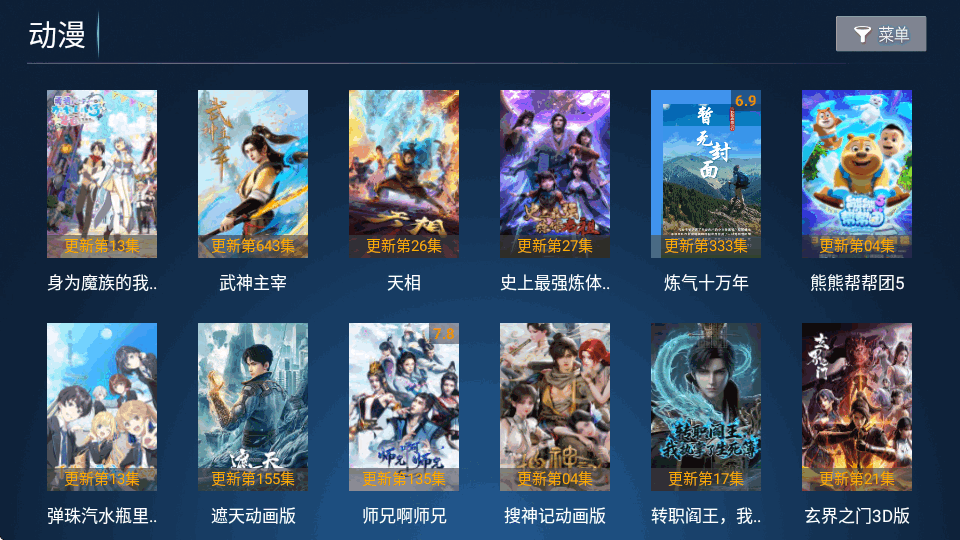Open 炼气十万年 rated 6.9
Viewport: 960px width, 540px height.
(706, 175)
